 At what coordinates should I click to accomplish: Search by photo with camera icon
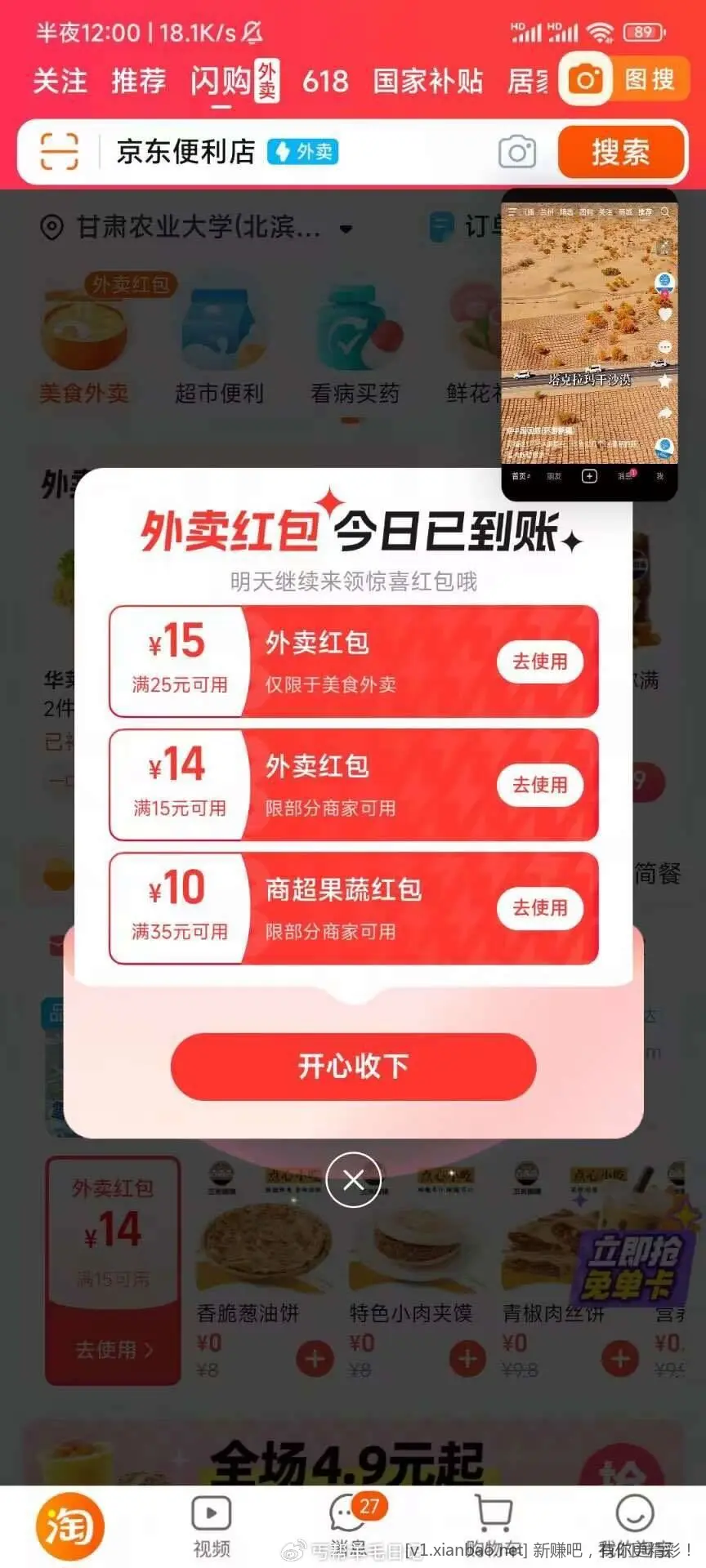[516, 152]
